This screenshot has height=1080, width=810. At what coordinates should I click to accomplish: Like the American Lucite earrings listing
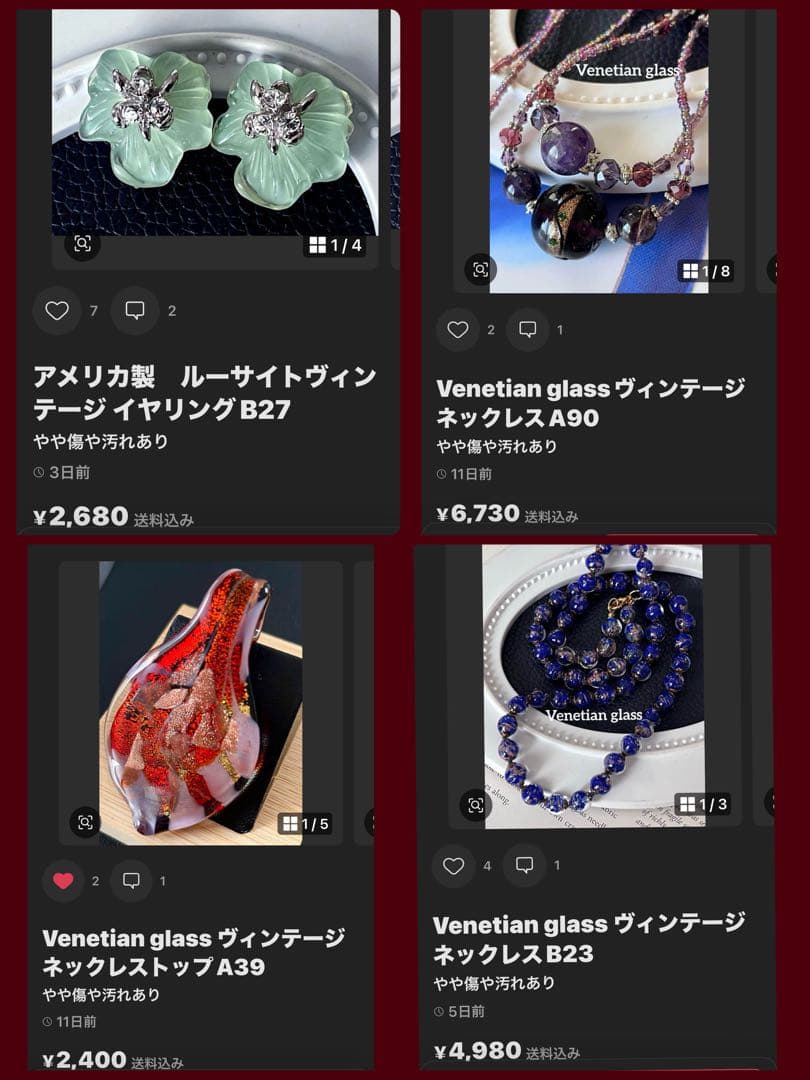click(57, 311)
